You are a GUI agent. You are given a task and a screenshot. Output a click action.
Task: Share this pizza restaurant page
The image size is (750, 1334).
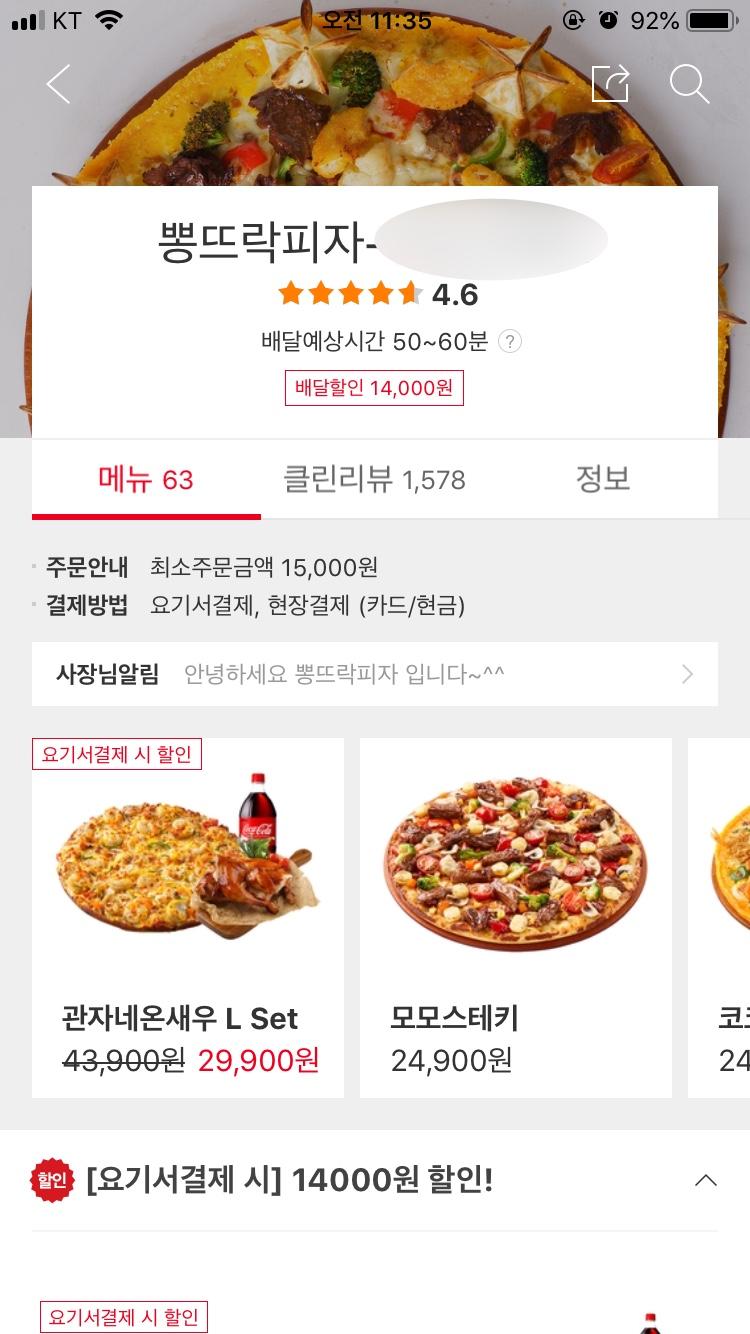pos(610,84)
